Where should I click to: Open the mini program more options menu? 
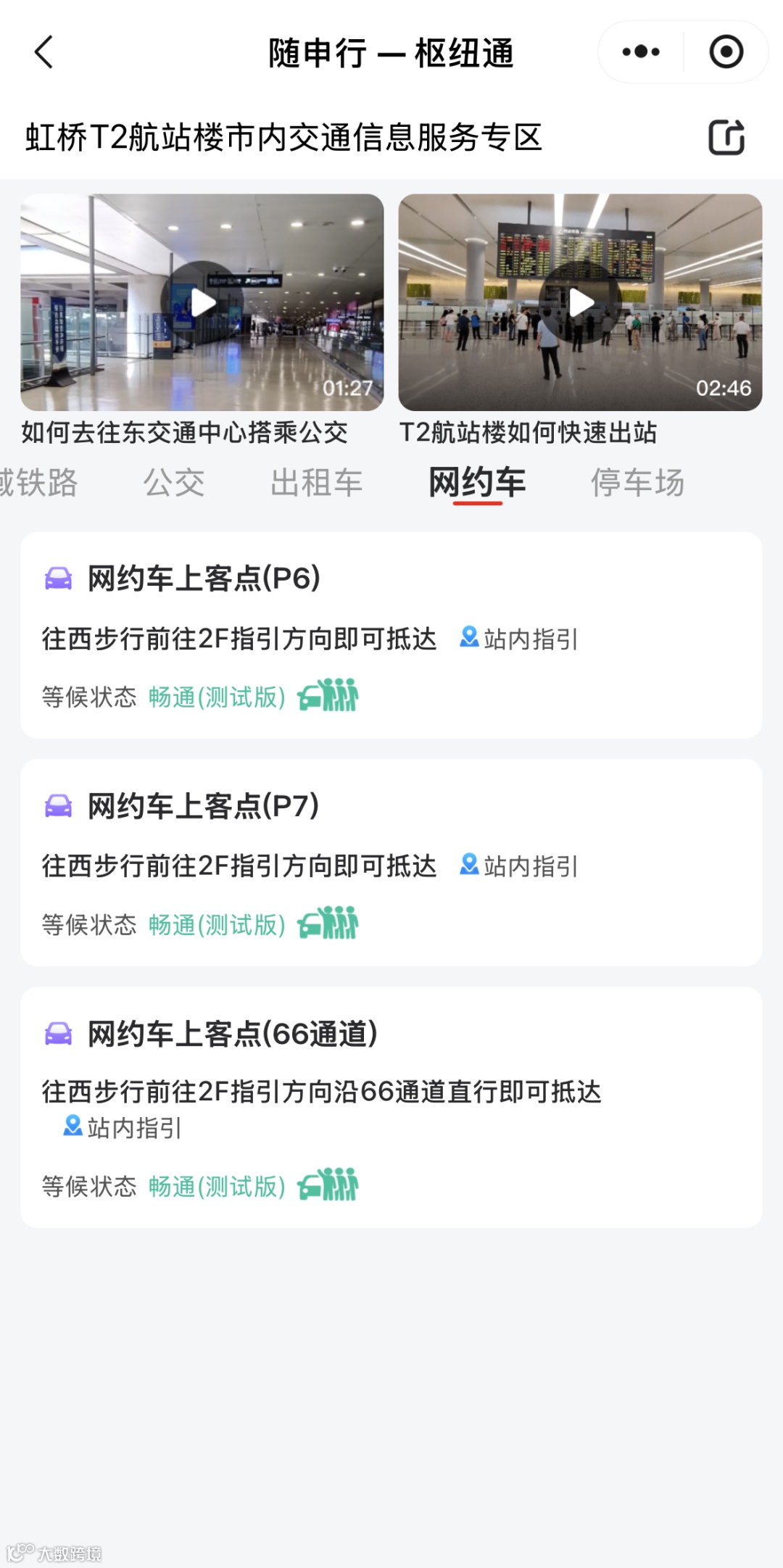coord(641,52)
